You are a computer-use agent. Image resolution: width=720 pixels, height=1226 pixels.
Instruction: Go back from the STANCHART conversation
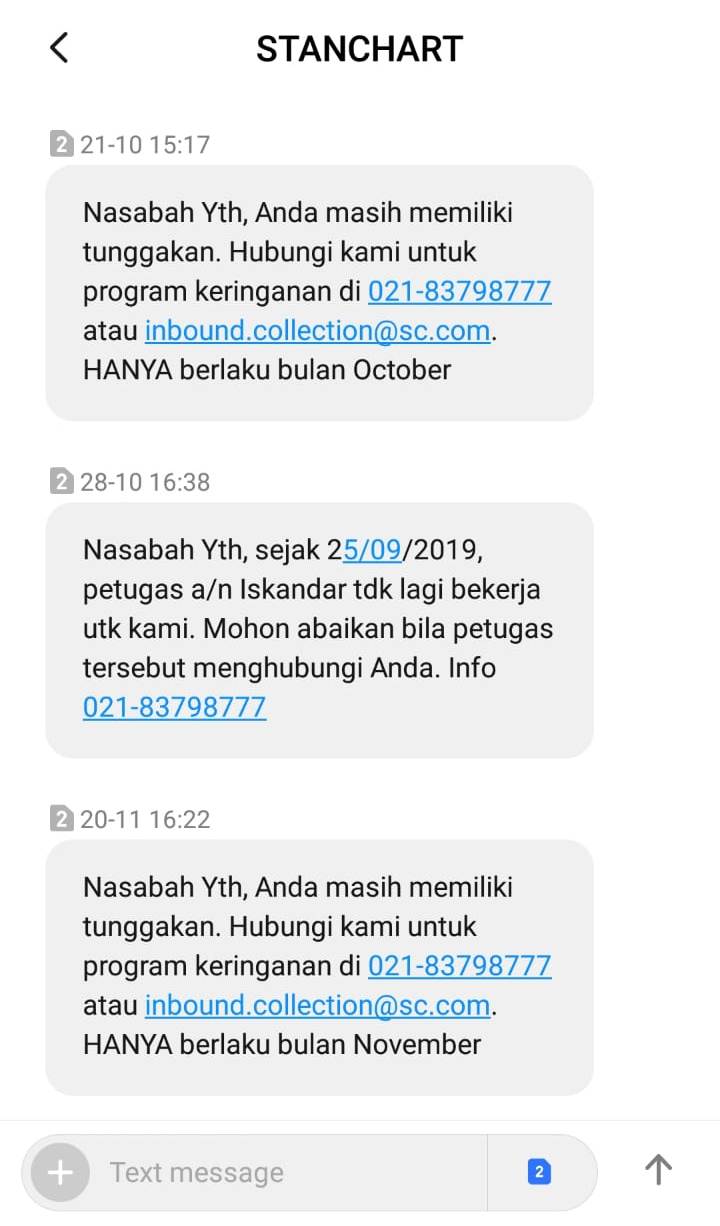click(x=59, y=47)
